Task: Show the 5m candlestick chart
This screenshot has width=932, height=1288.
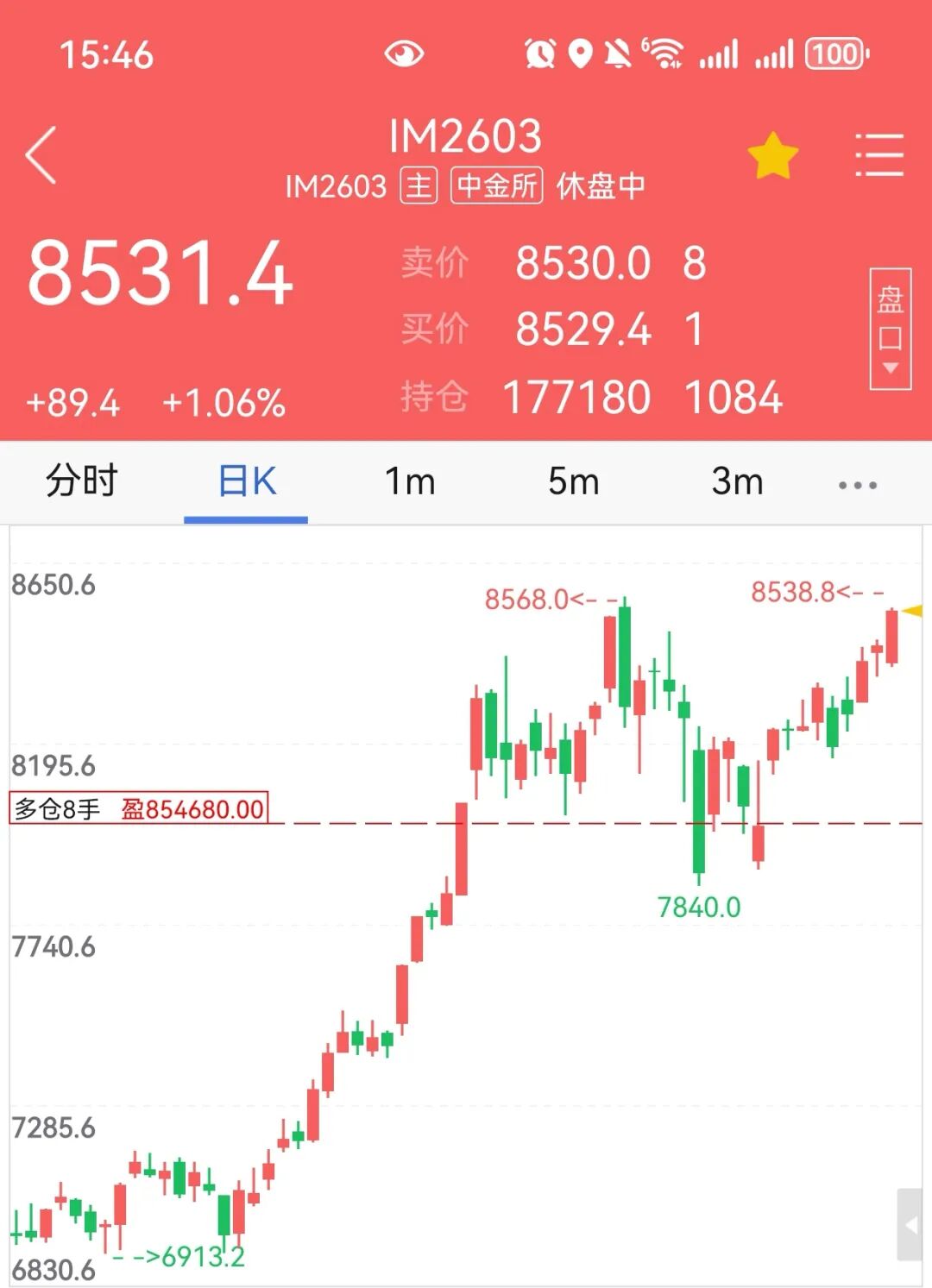Action: click(574, 482)
